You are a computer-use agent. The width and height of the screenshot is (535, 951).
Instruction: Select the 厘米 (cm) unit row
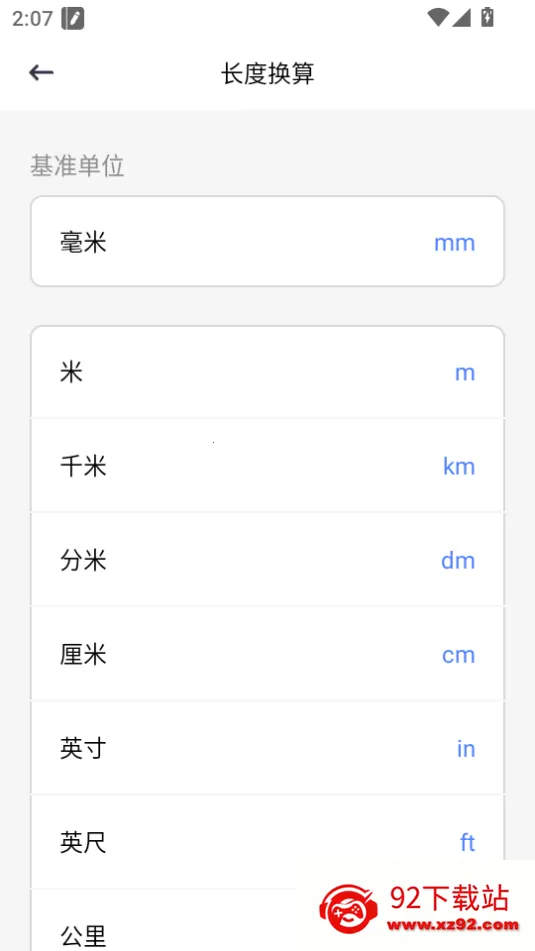[268, 654]
